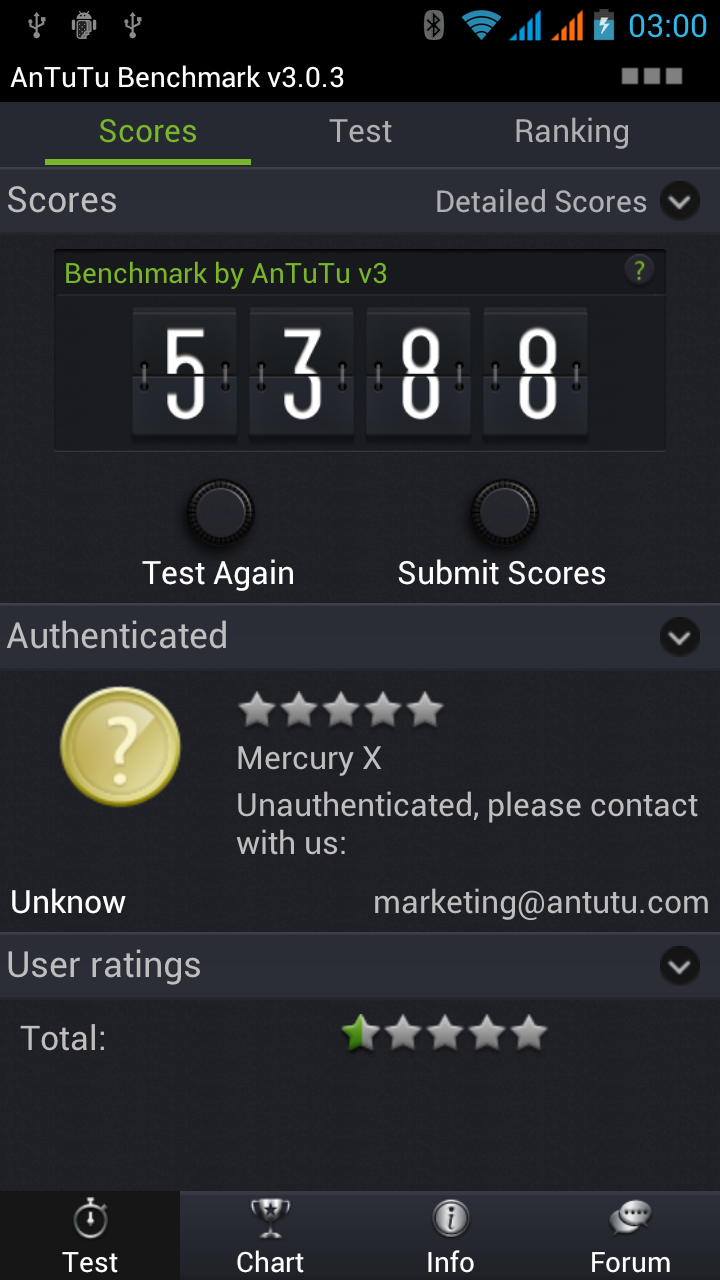This screenshot has width=720, height=1280.
Task: Tap the green help question mark
Action: [639, 269]
